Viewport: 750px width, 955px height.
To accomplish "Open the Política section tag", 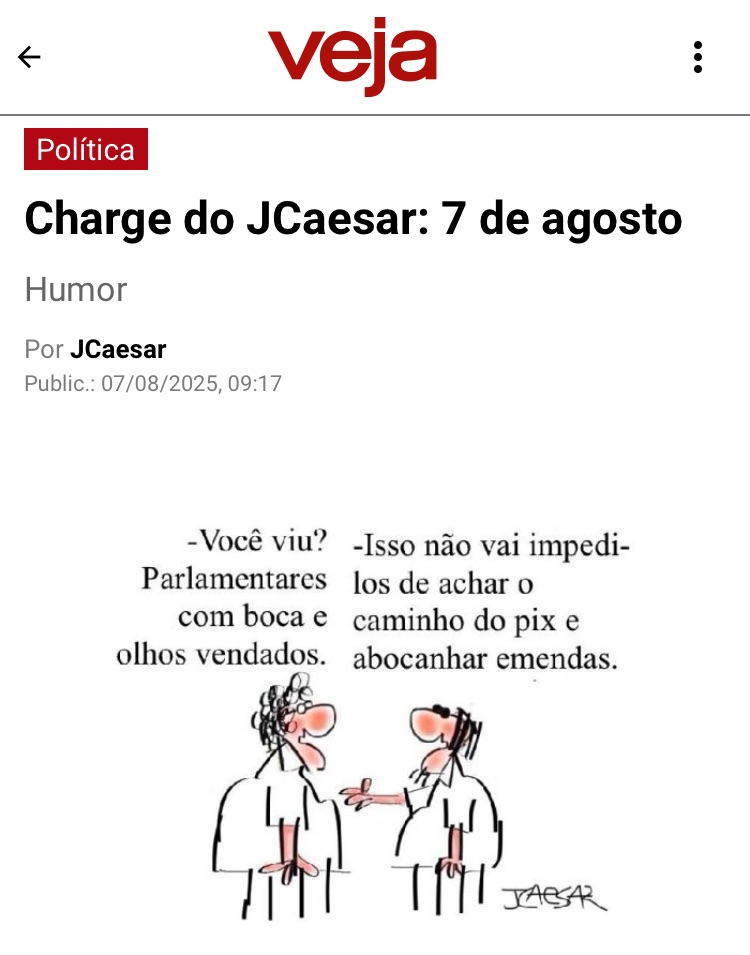I will coord(86,150).
